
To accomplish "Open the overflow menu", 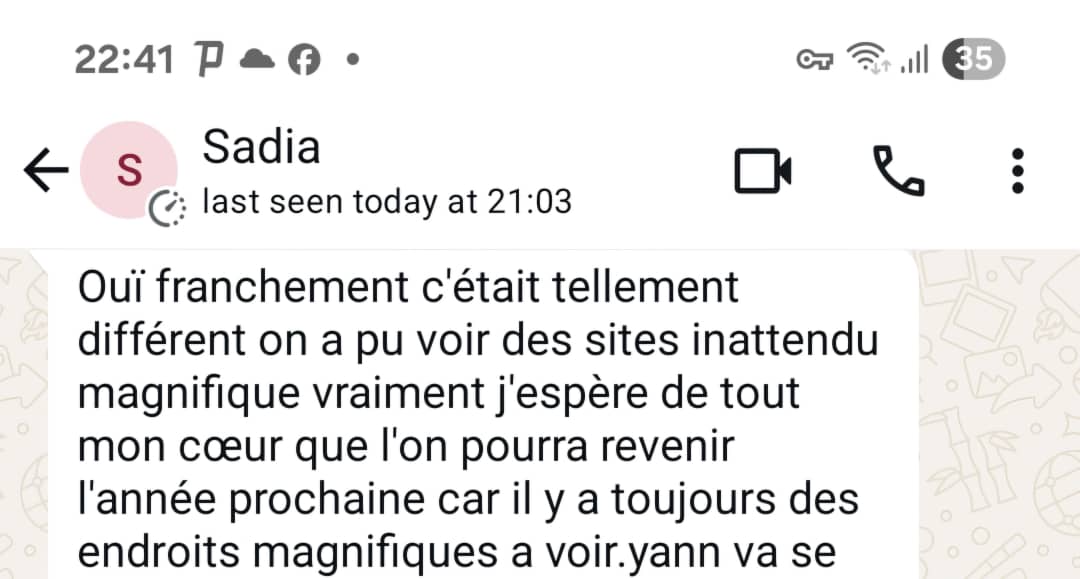I will 1018,171.
